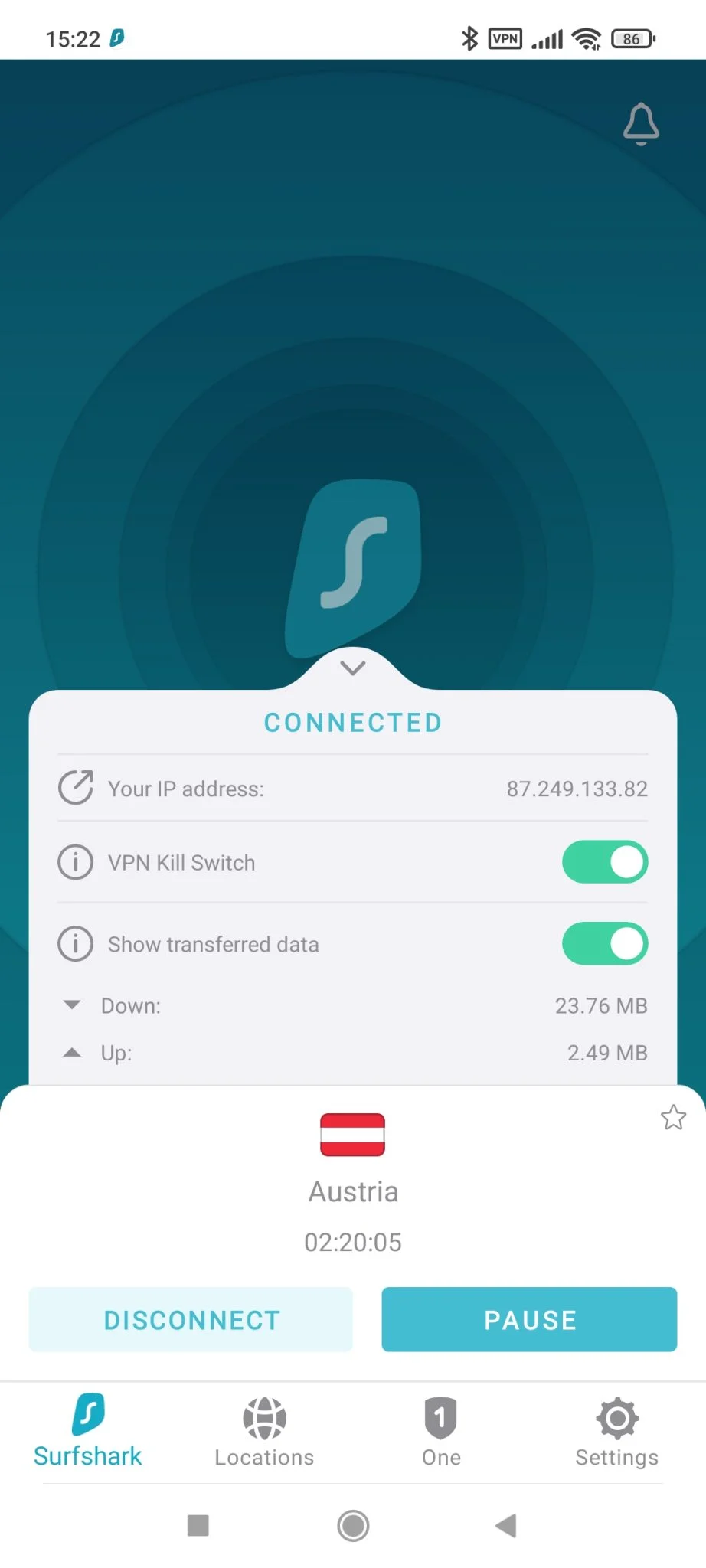Open recent apps with square button
The height and width of the screenshot is (1568, 706).
pos(198,1525)
